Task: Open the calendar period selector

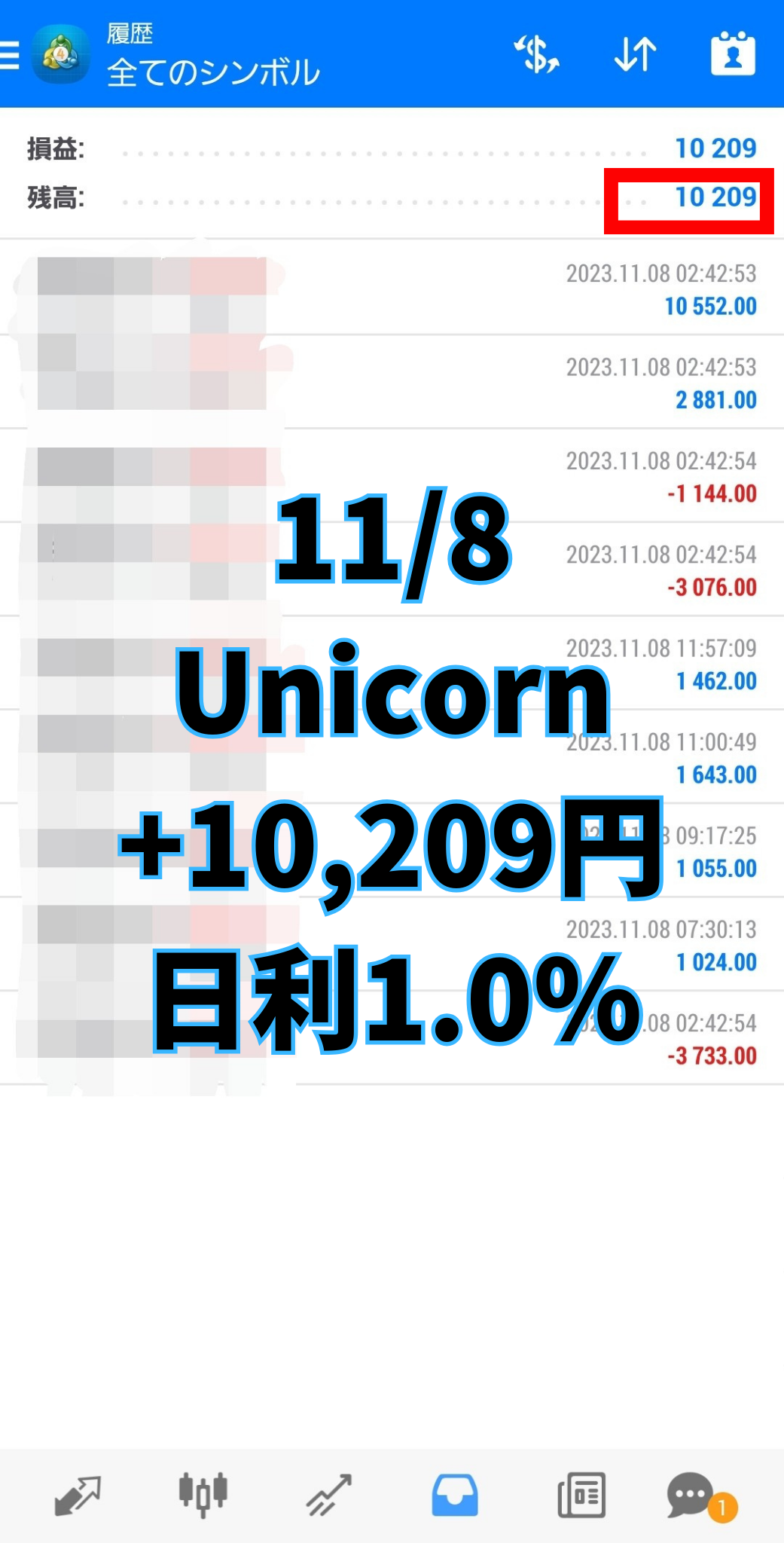Action: (x=733, y=53)
